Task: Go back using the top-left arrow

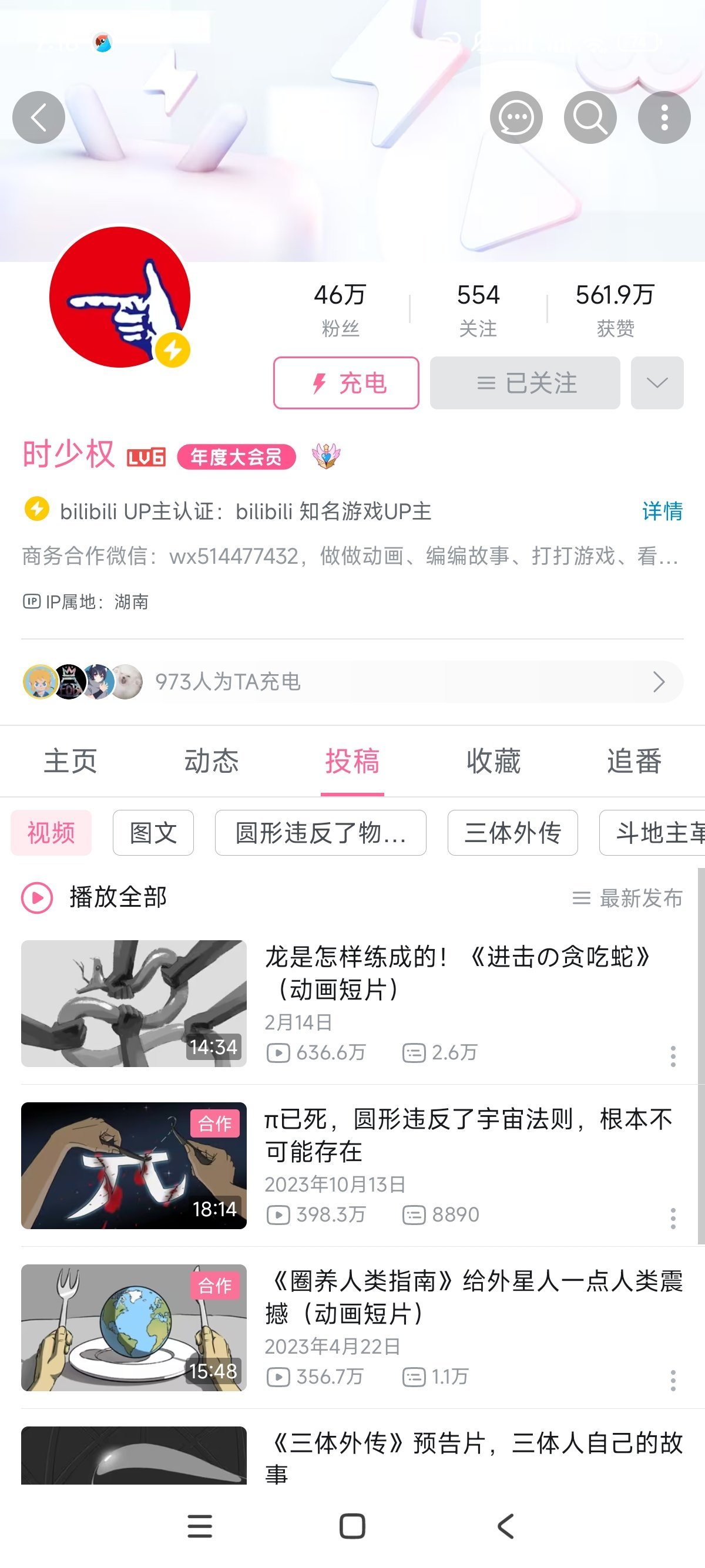Action: coord(38,117)
